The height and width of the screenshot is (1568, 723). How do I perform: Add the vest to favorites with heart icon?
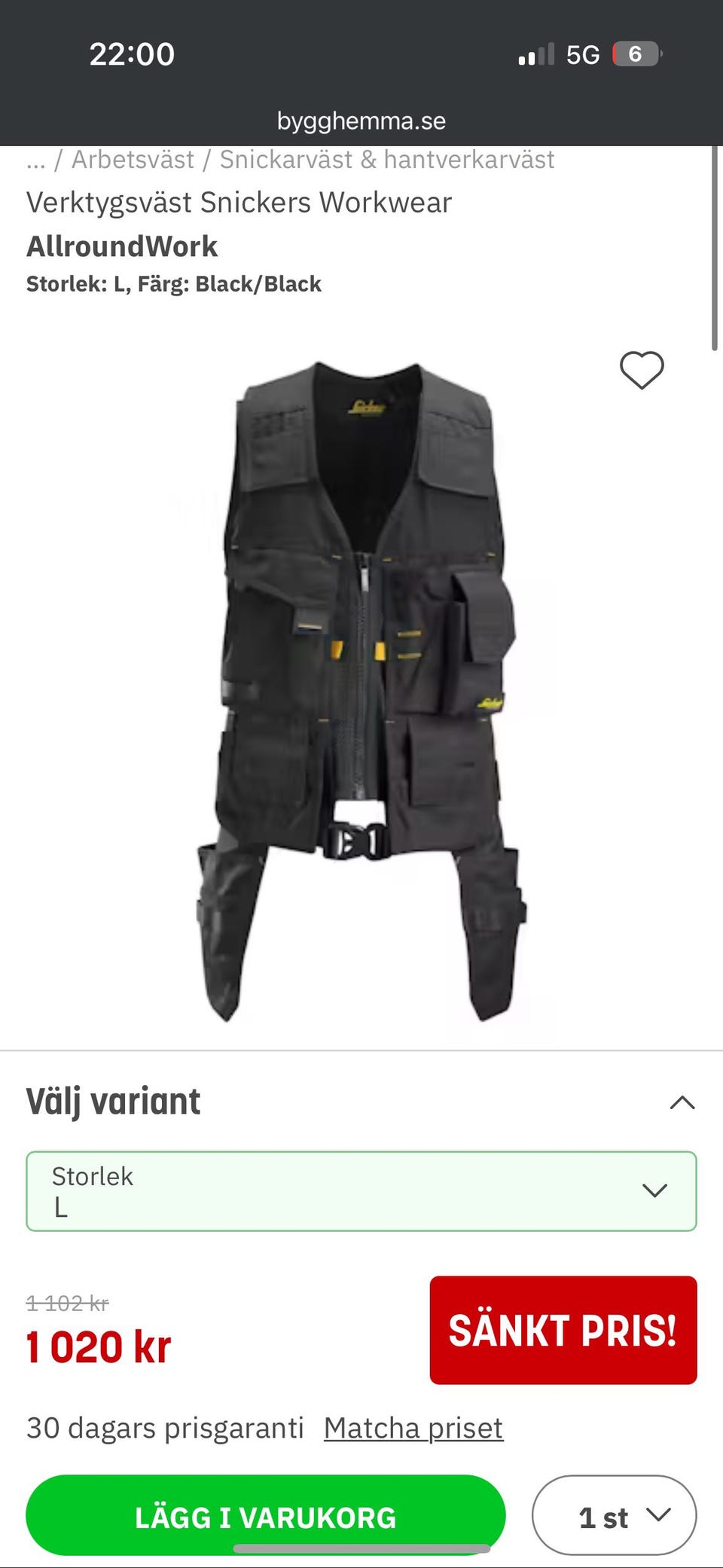[642, 370]
